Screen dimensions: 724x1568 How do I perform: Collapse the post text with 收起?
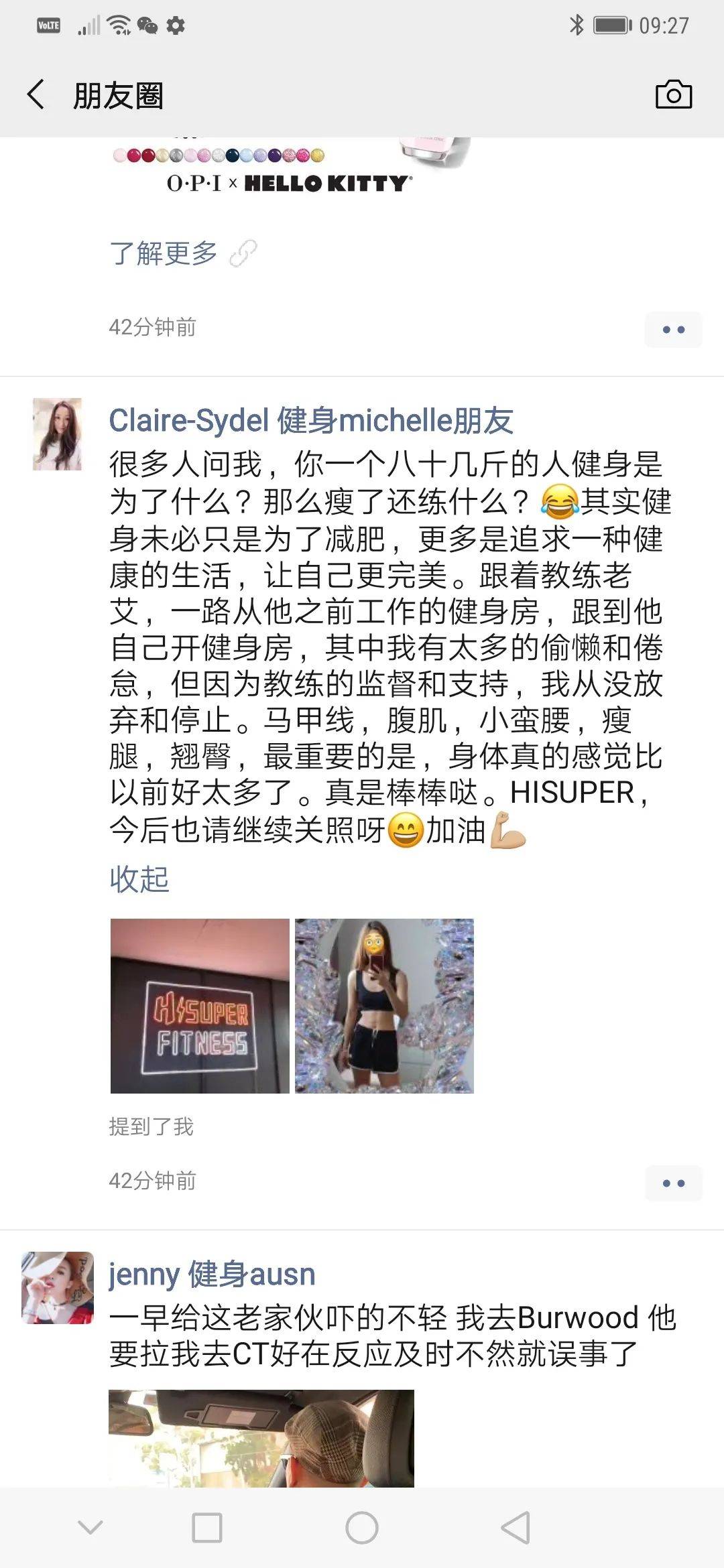tap(139, 878)
